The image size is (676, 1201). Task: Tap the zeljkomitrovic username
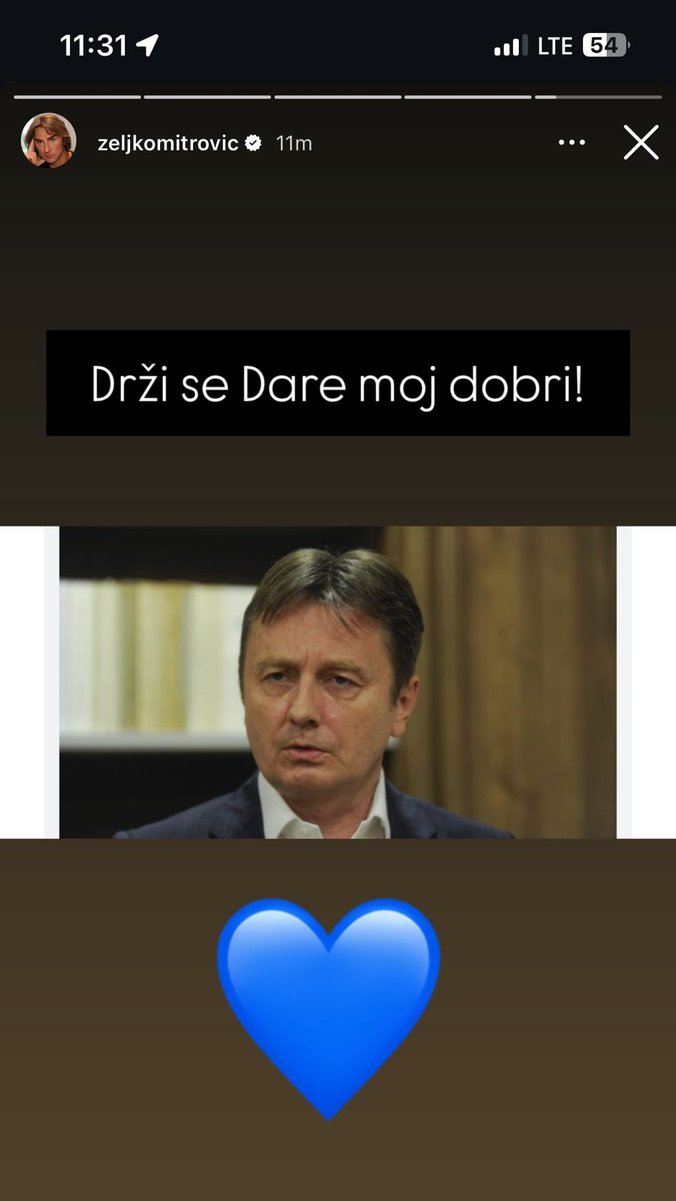tap(168, 143)
